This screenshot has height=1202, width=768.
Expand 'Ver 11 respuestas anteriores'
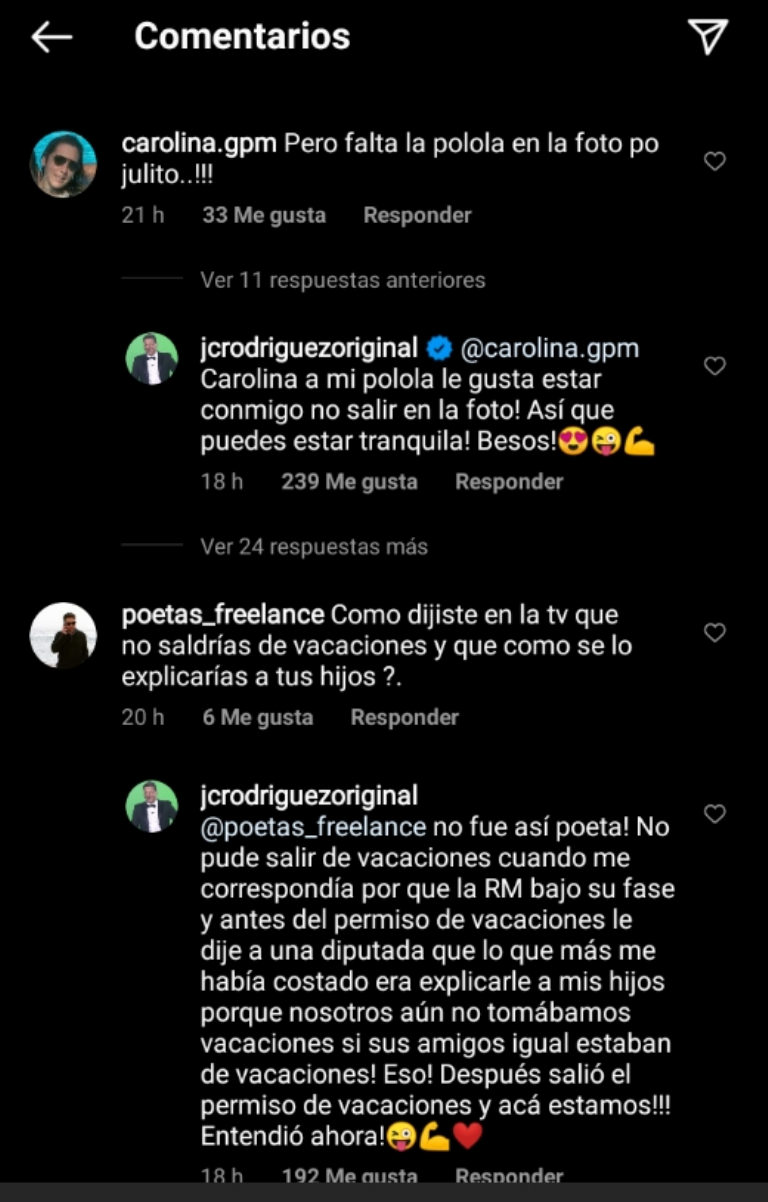(x=342, y=280)
